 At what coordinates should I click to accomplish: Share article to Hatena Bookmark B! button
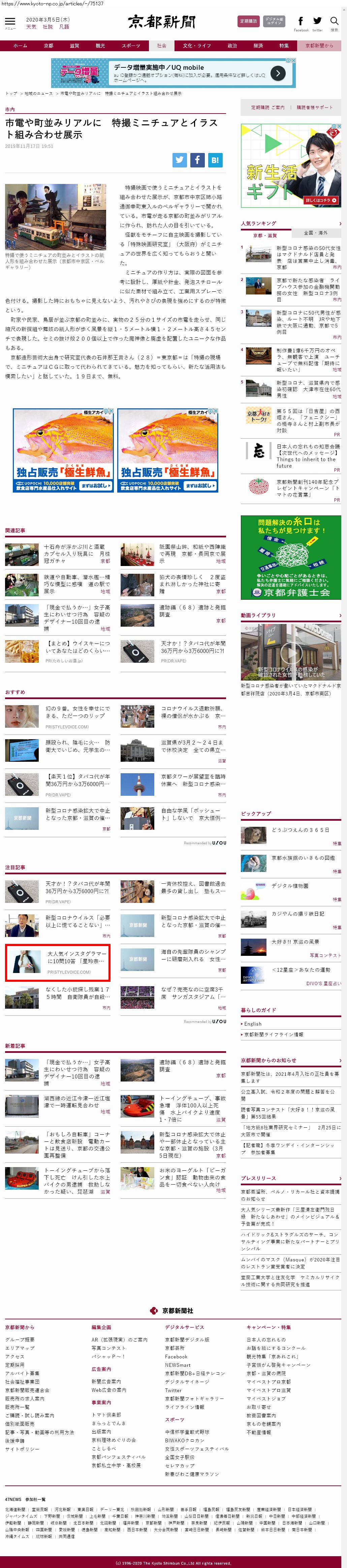coord(215,160)
